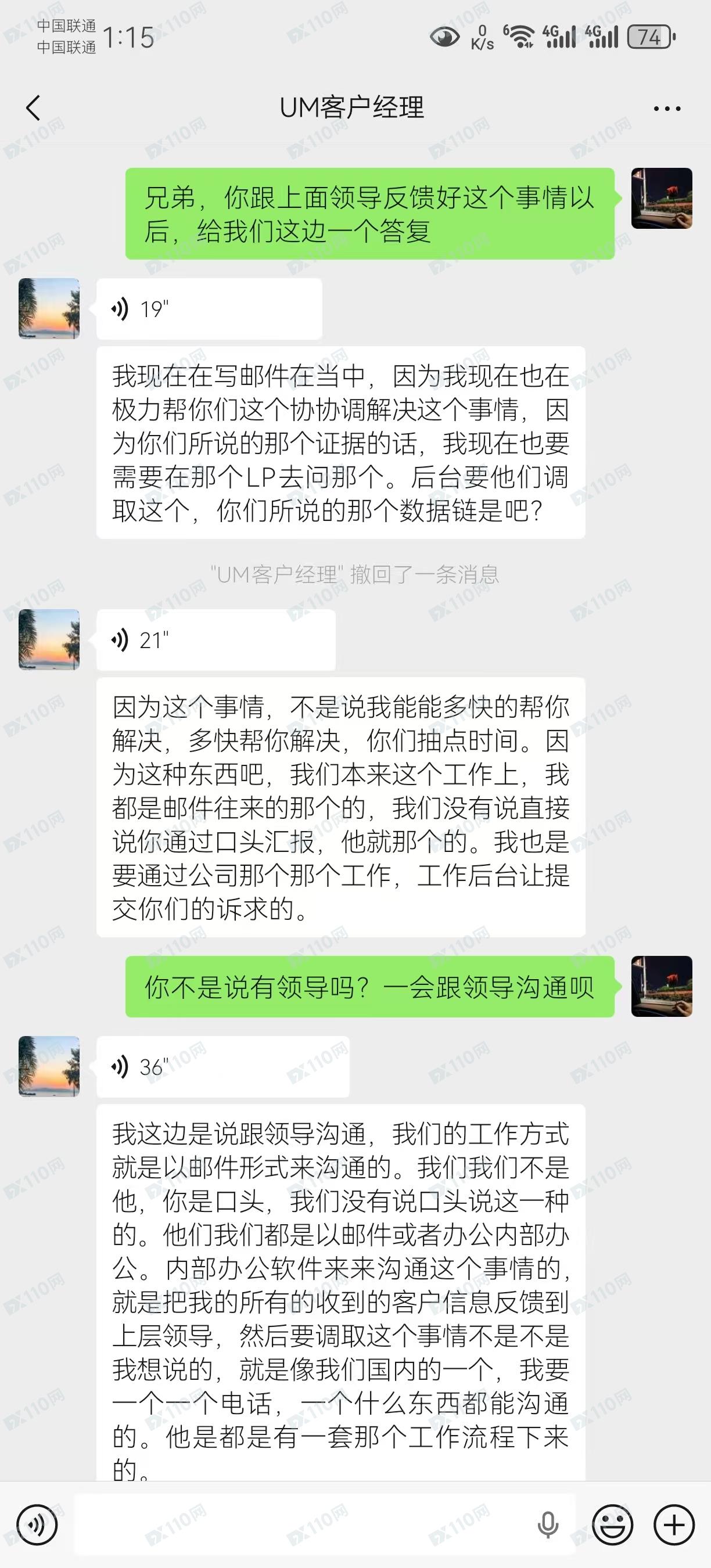Screen dimensions: 711x1568
Task: Go back from UM客户经理 chat
Action: (34, 109)
